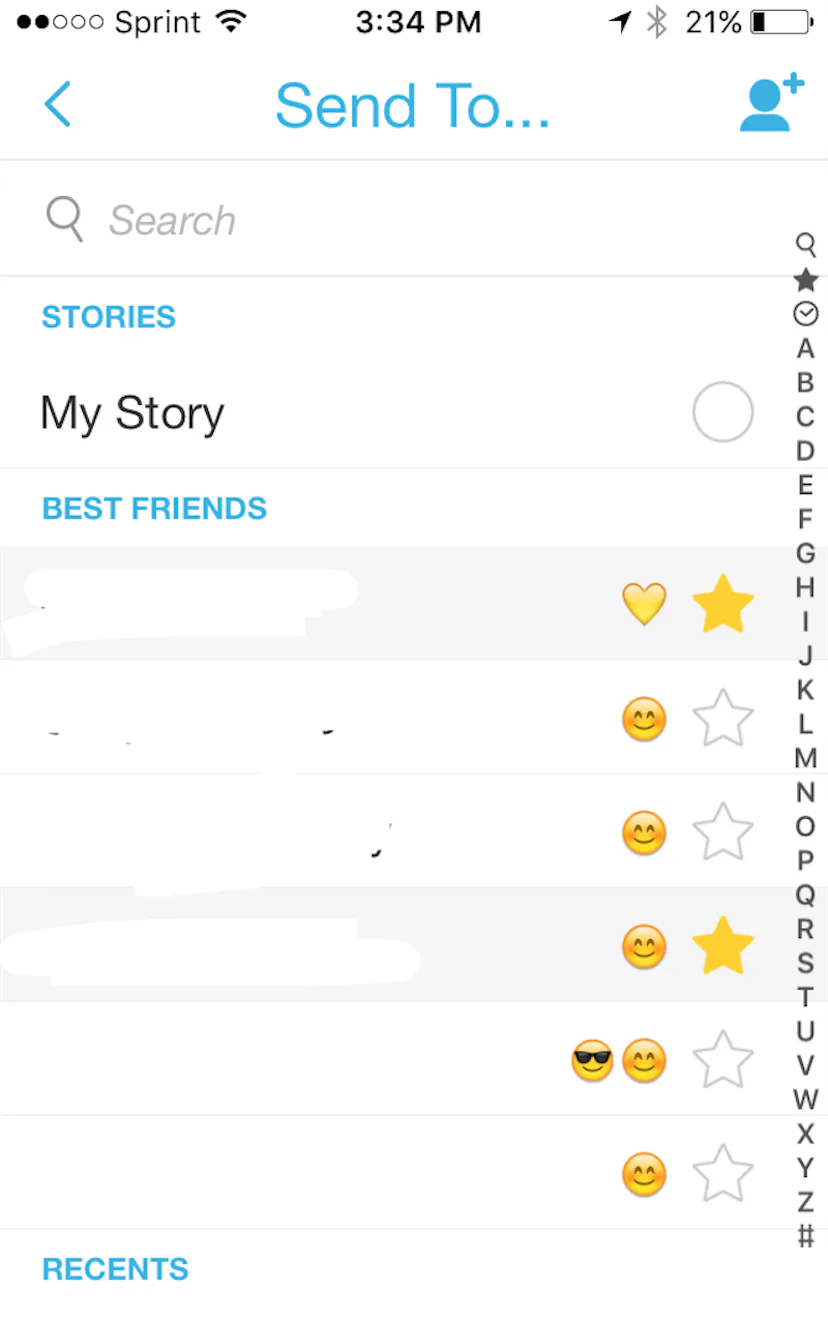
Task: Tap the sunglasses emoji next to a friend
Action: point(591,1061)
